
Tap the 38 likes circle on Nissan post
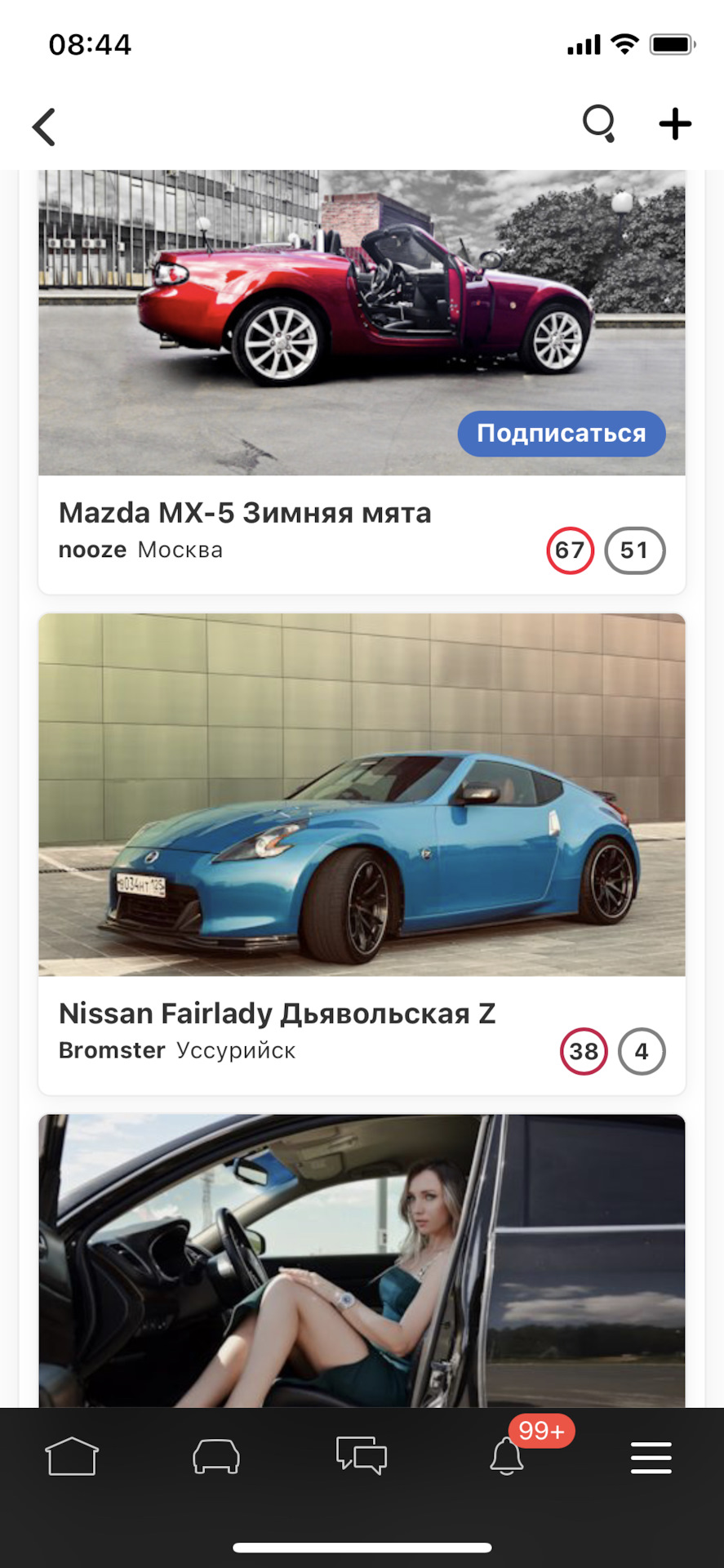(584, 1052)
